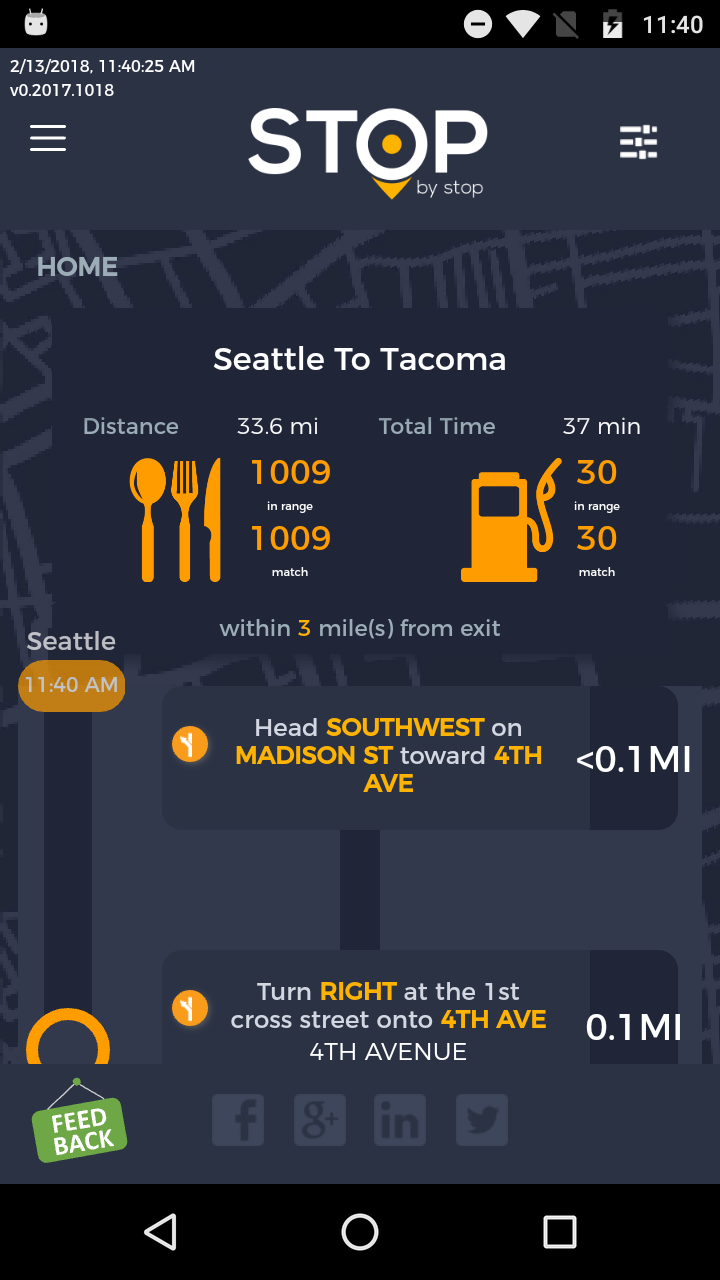Go back with the system back button
The width and height of the screenshot is (720, 1280).
pos(160,1232)
